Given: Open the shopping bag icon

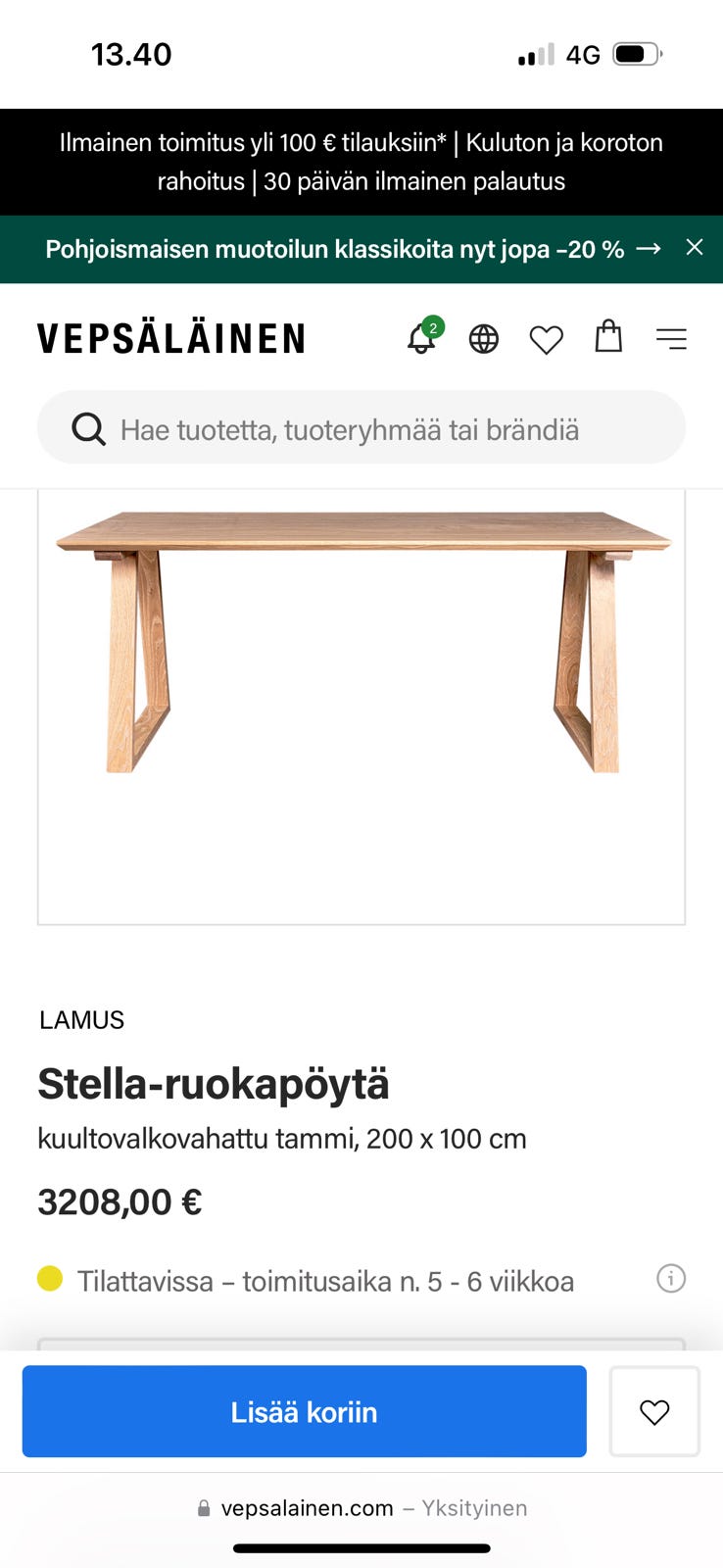Looking at the screenshot, I should click(608, 339).
